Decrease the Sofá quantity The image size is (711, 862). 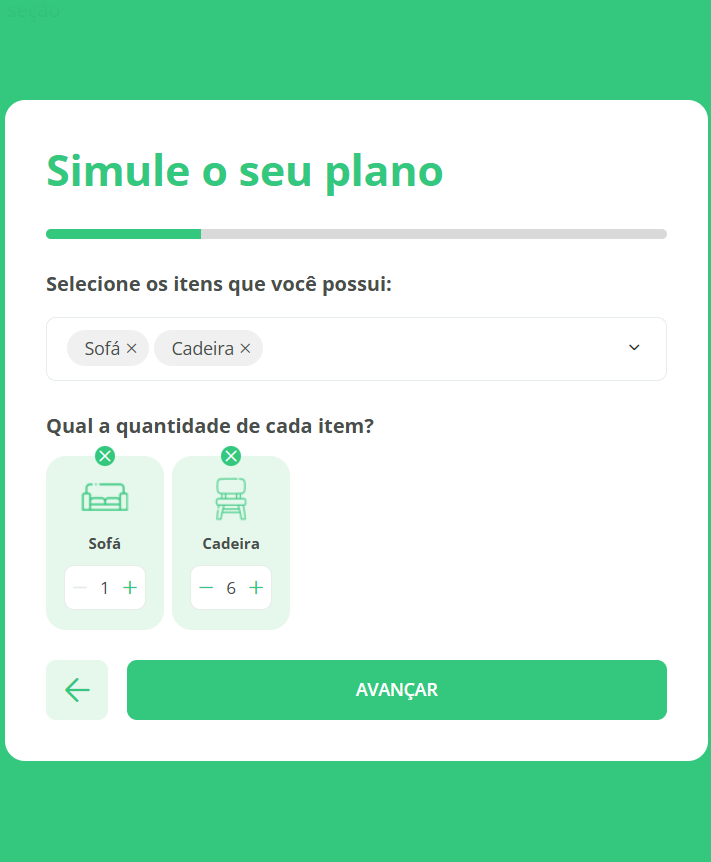(80, 588)
